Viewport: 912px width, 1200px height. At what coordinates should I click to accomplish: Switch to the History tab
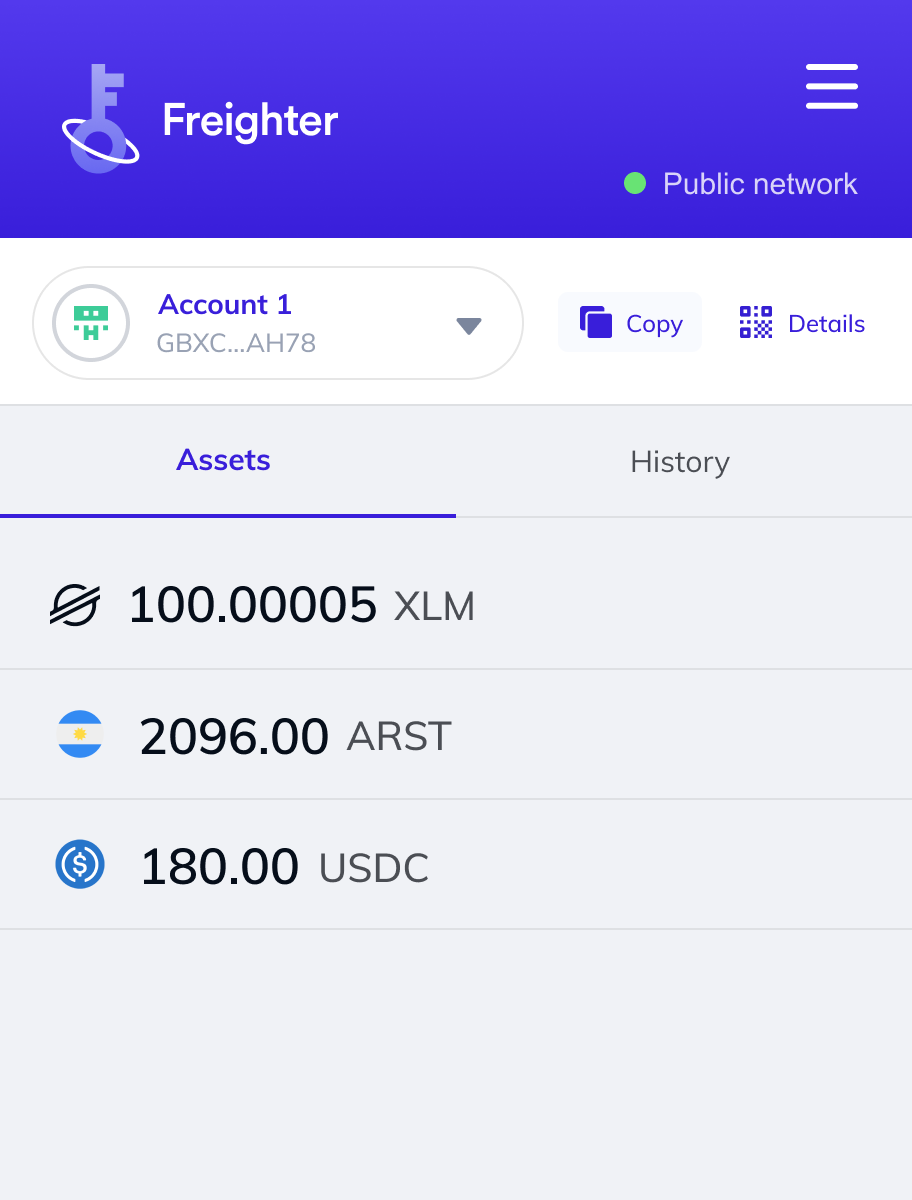(680, 462)
